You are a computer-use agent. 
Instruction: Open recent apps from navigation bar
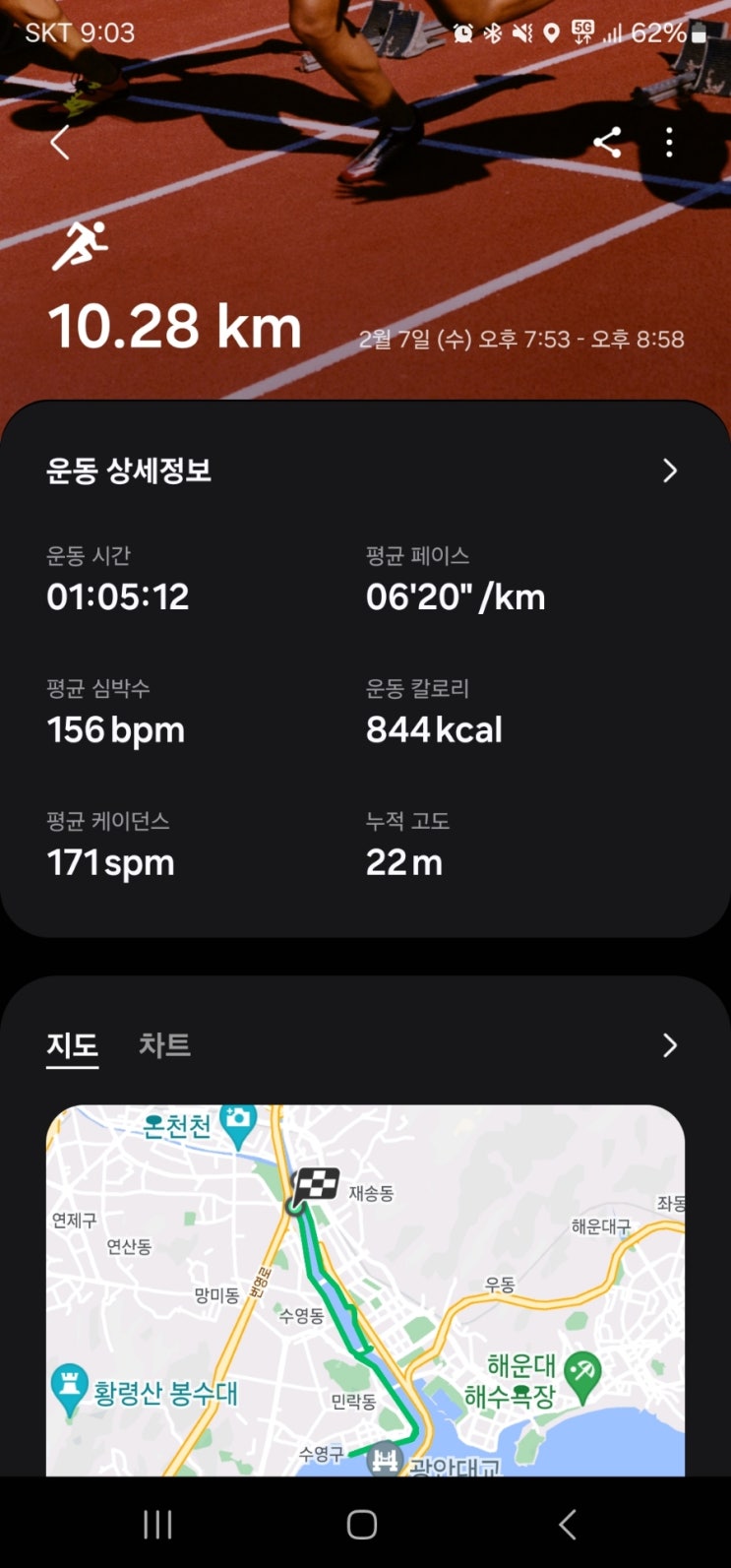coord(157,1524)
